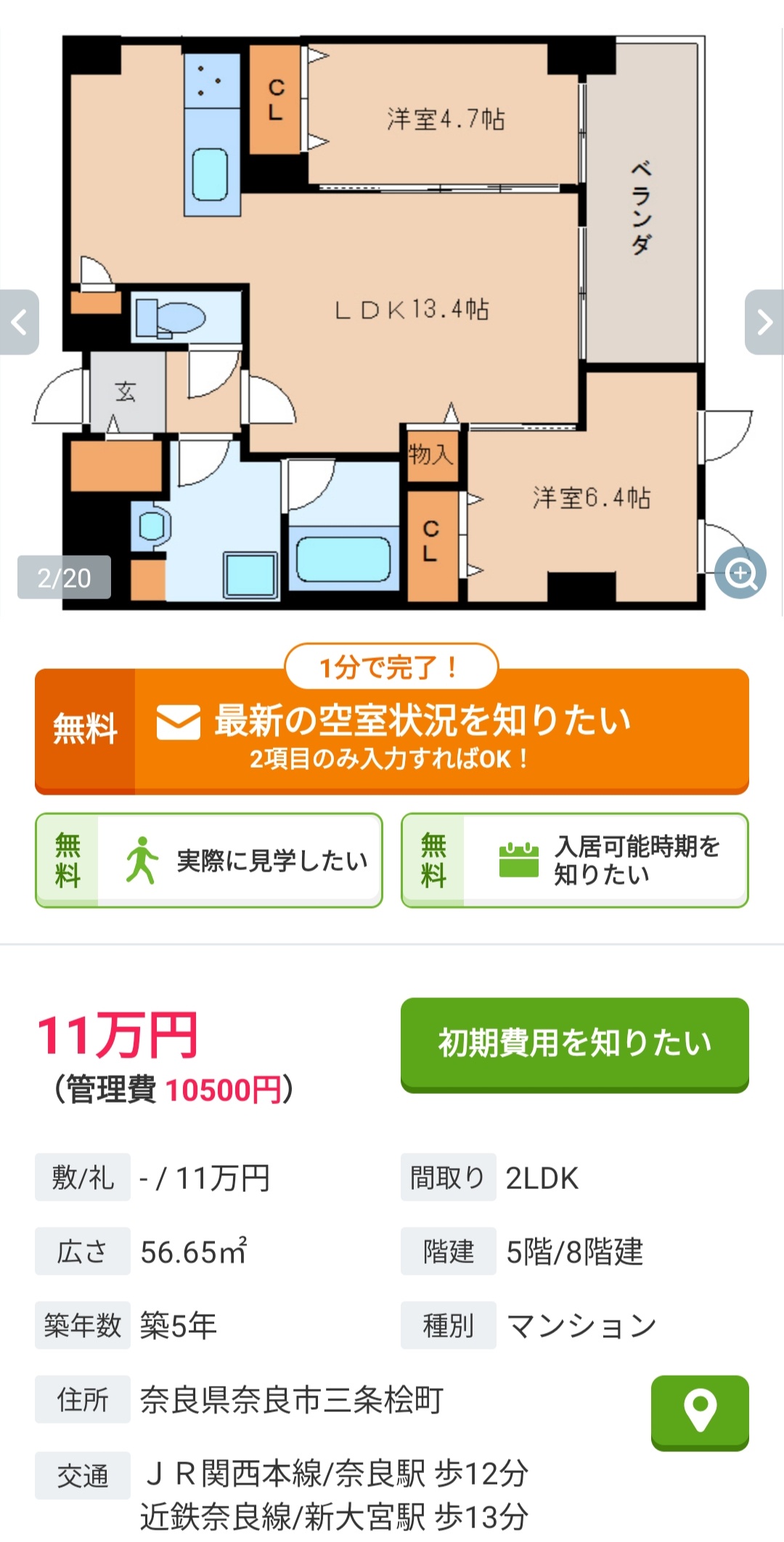This screenshot has width=784, height=1542.
Task: Go to the previous listing photo
Action: click(20, 322)
